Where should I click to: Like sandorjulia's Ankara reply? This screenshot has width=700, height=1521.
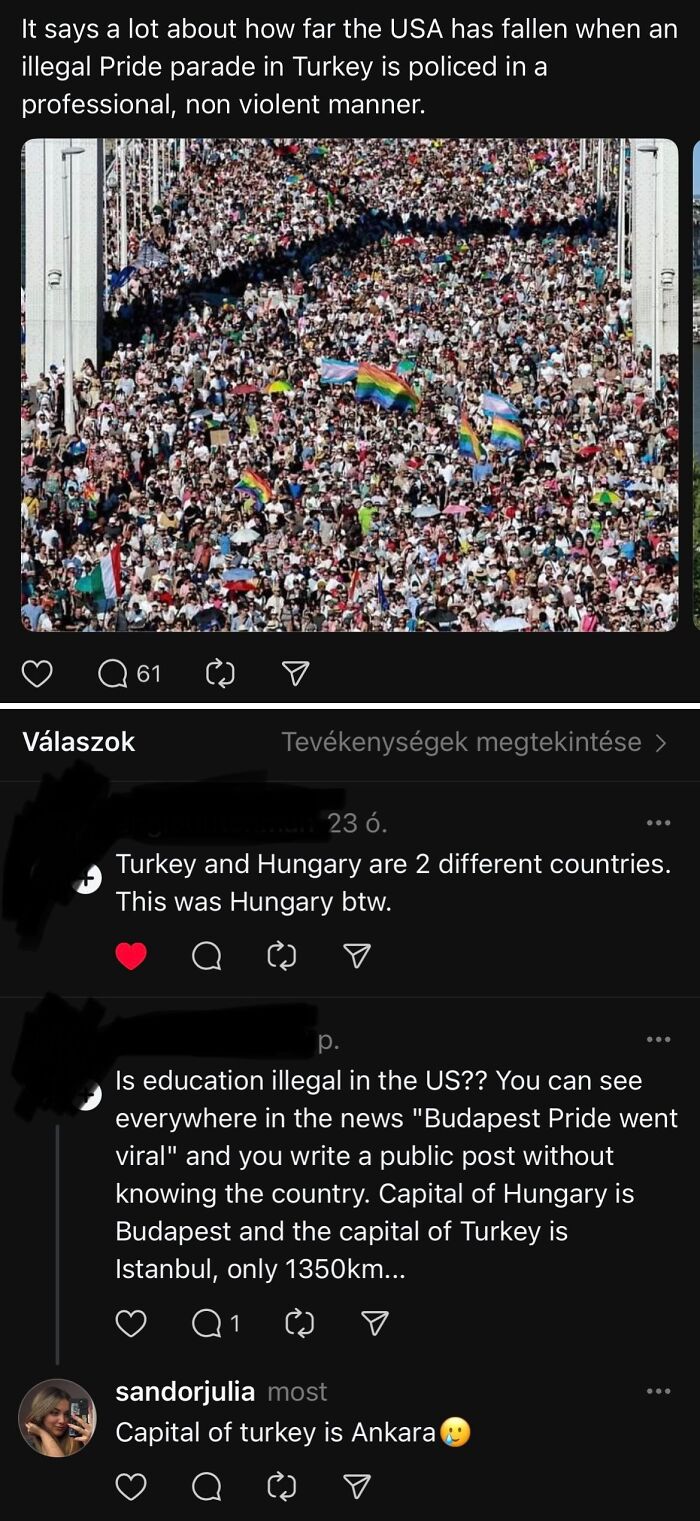[x=131, y=1488]
